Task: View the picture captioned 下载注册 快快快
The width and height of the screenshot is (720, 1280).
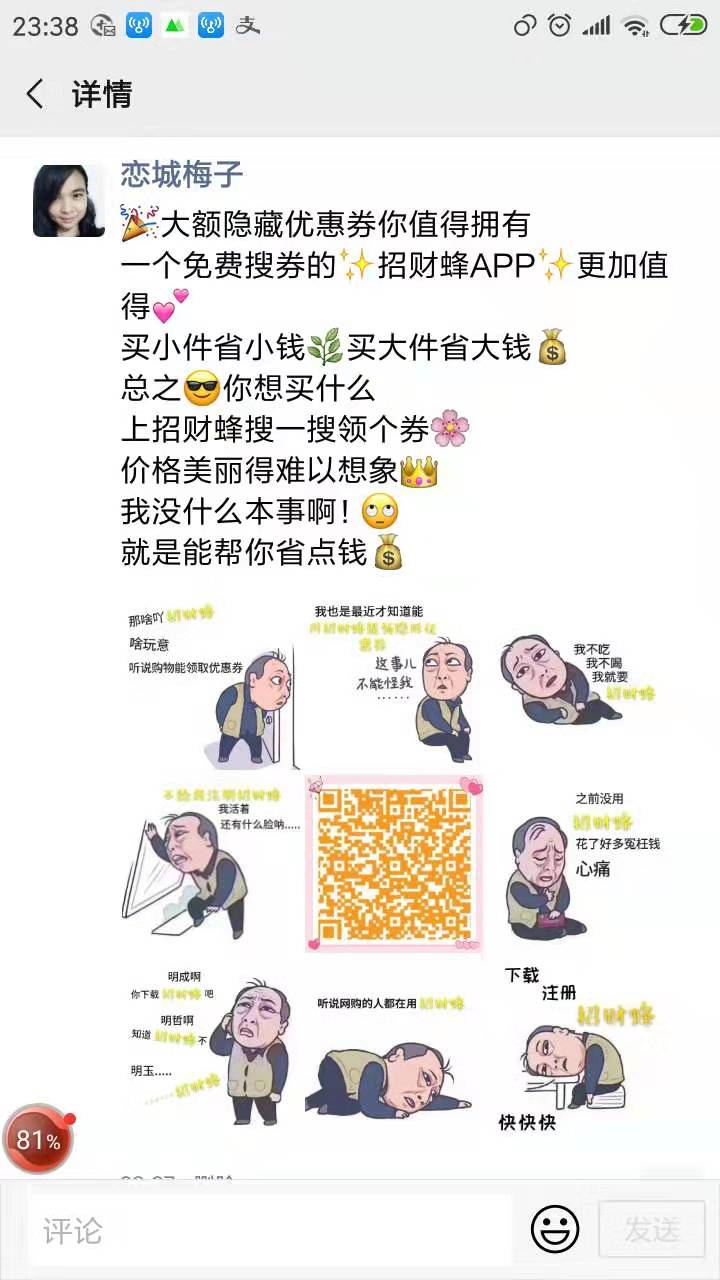Action: [x=578, y=1045]
